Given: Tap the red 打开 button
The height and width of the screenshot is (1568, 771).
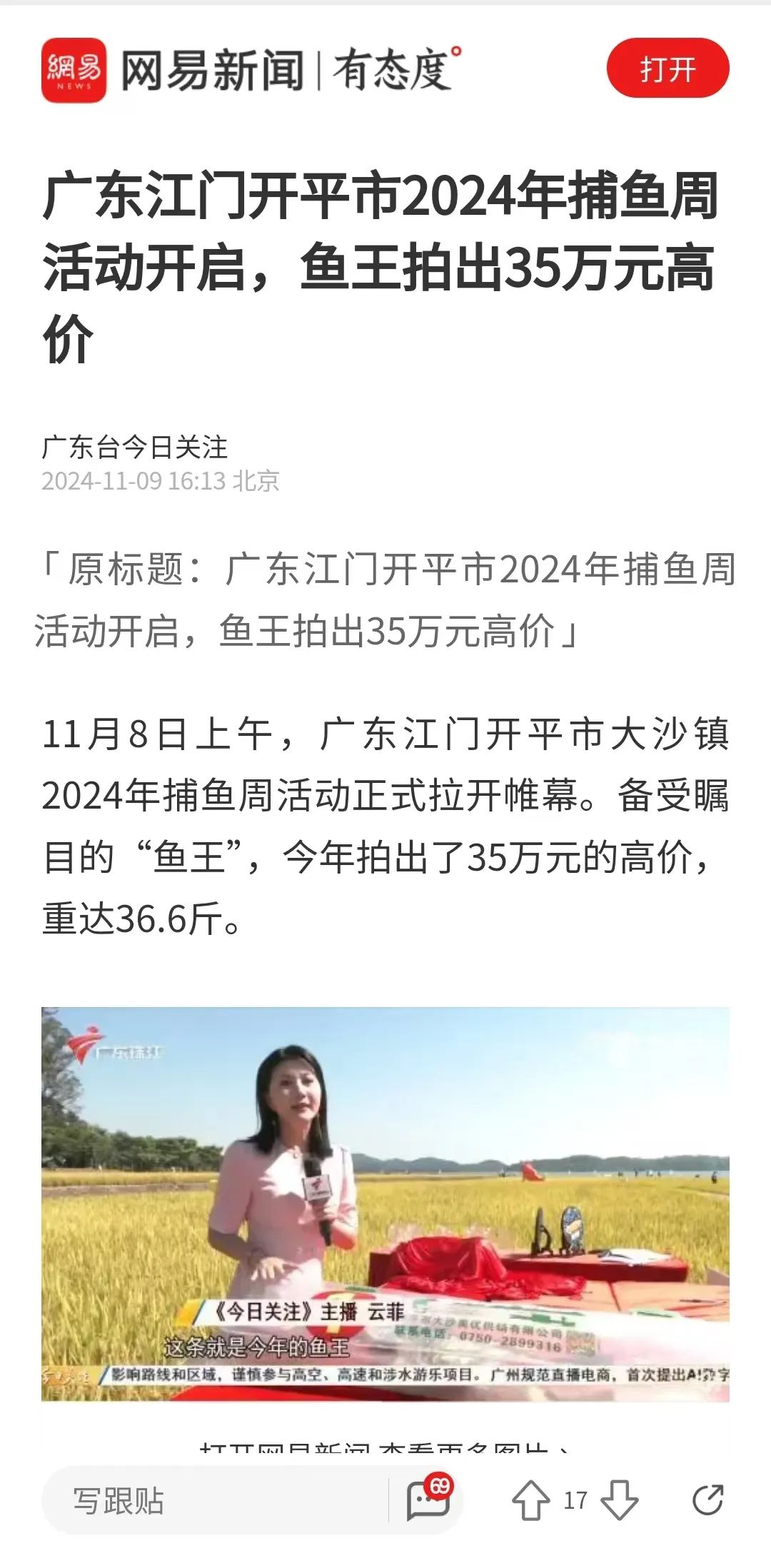Looking at the screenshot, I should pyautogui.click(x=667, y=69).
